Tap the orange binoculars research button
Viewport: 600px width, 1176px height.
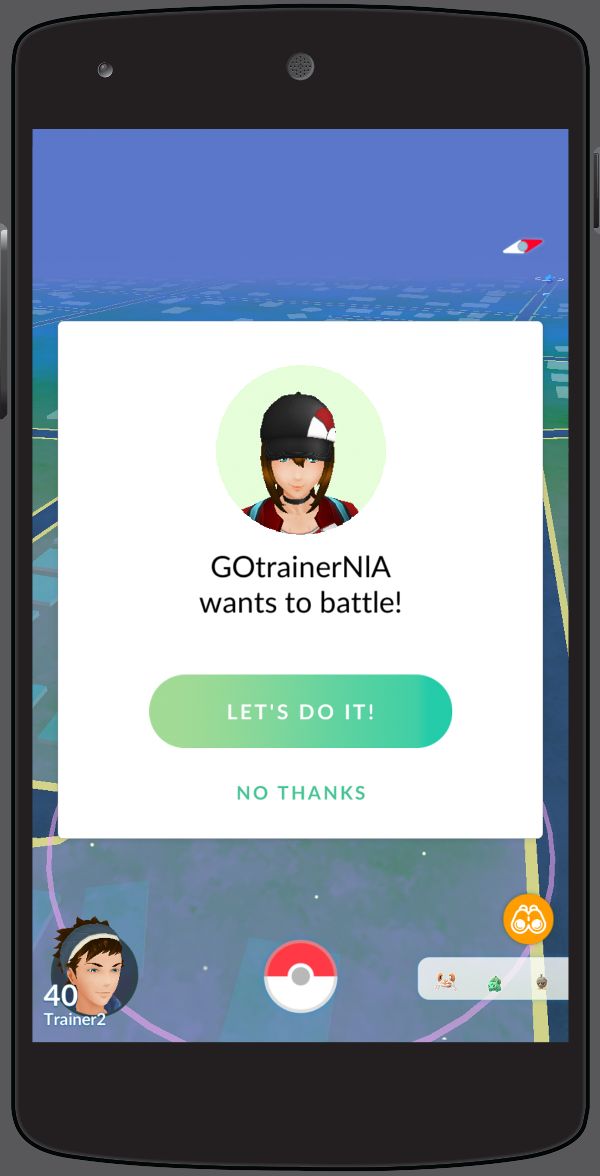[x=528, y=920]
